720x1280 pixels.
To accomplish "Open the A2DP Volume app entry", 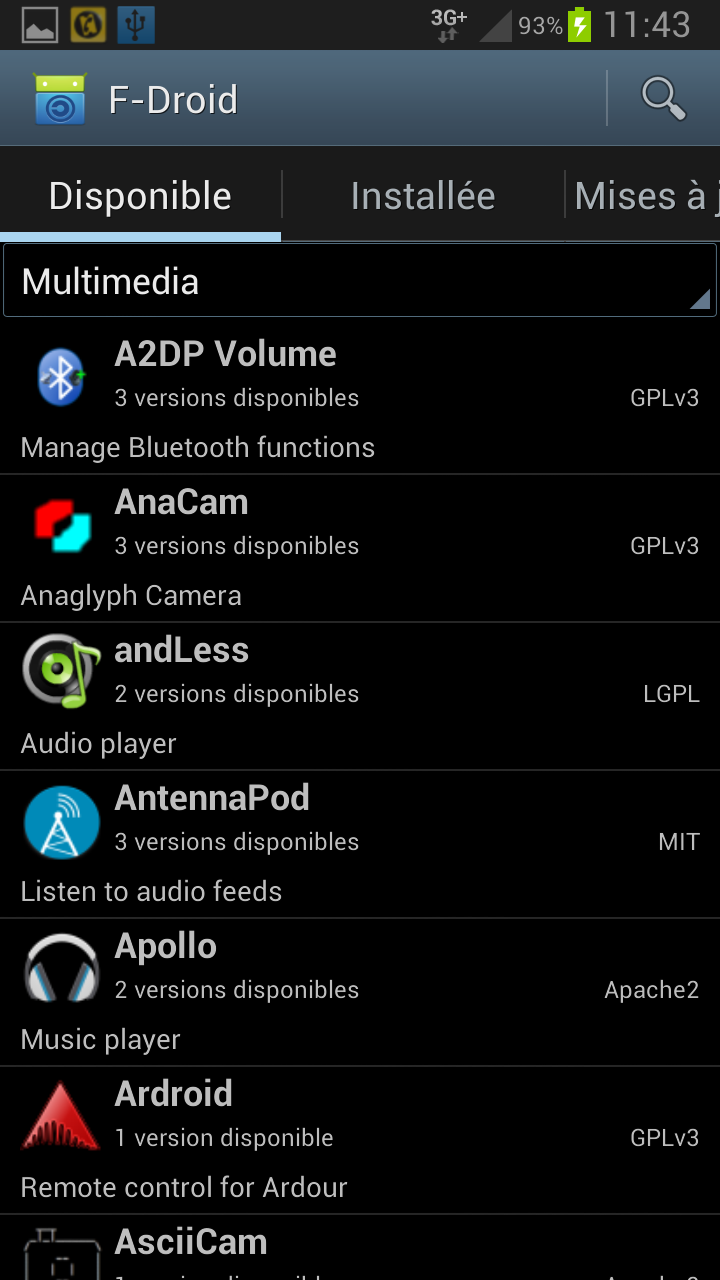I will pyautogui.click(x=360, y=398).
